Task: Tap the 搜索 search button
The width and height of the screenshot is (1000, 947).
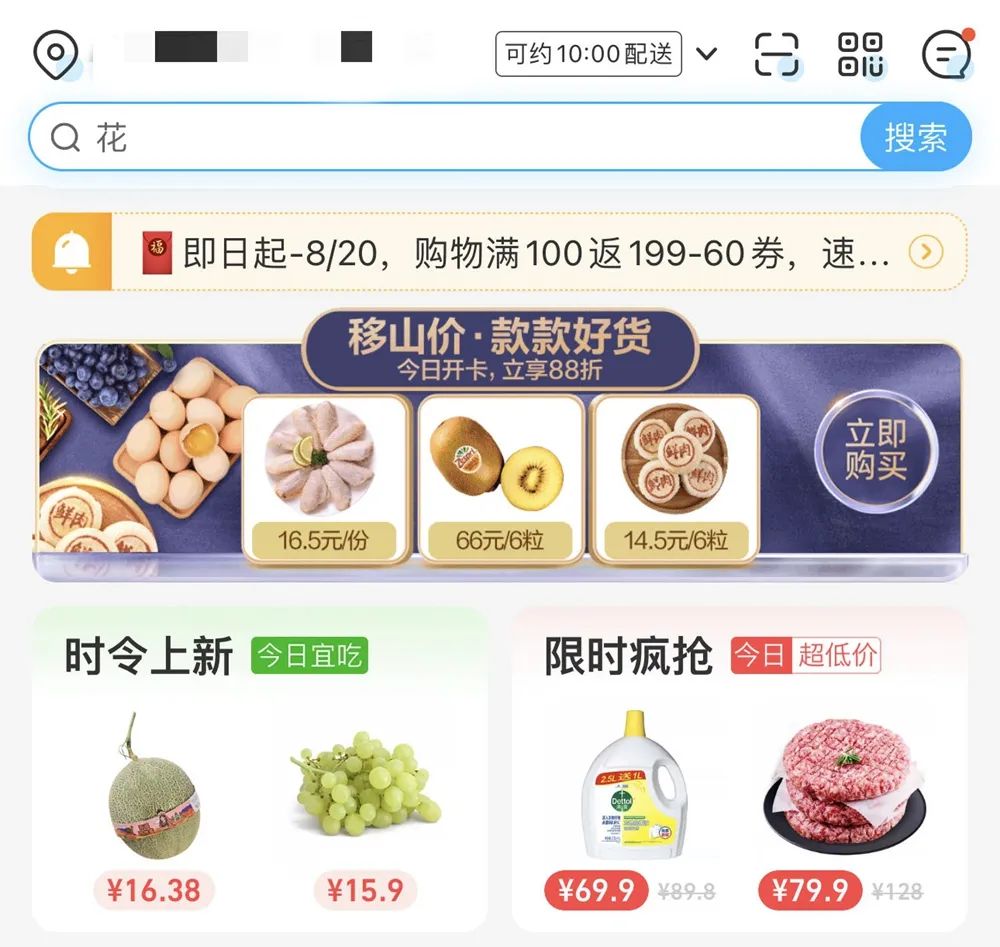Action: coord(915,137)
